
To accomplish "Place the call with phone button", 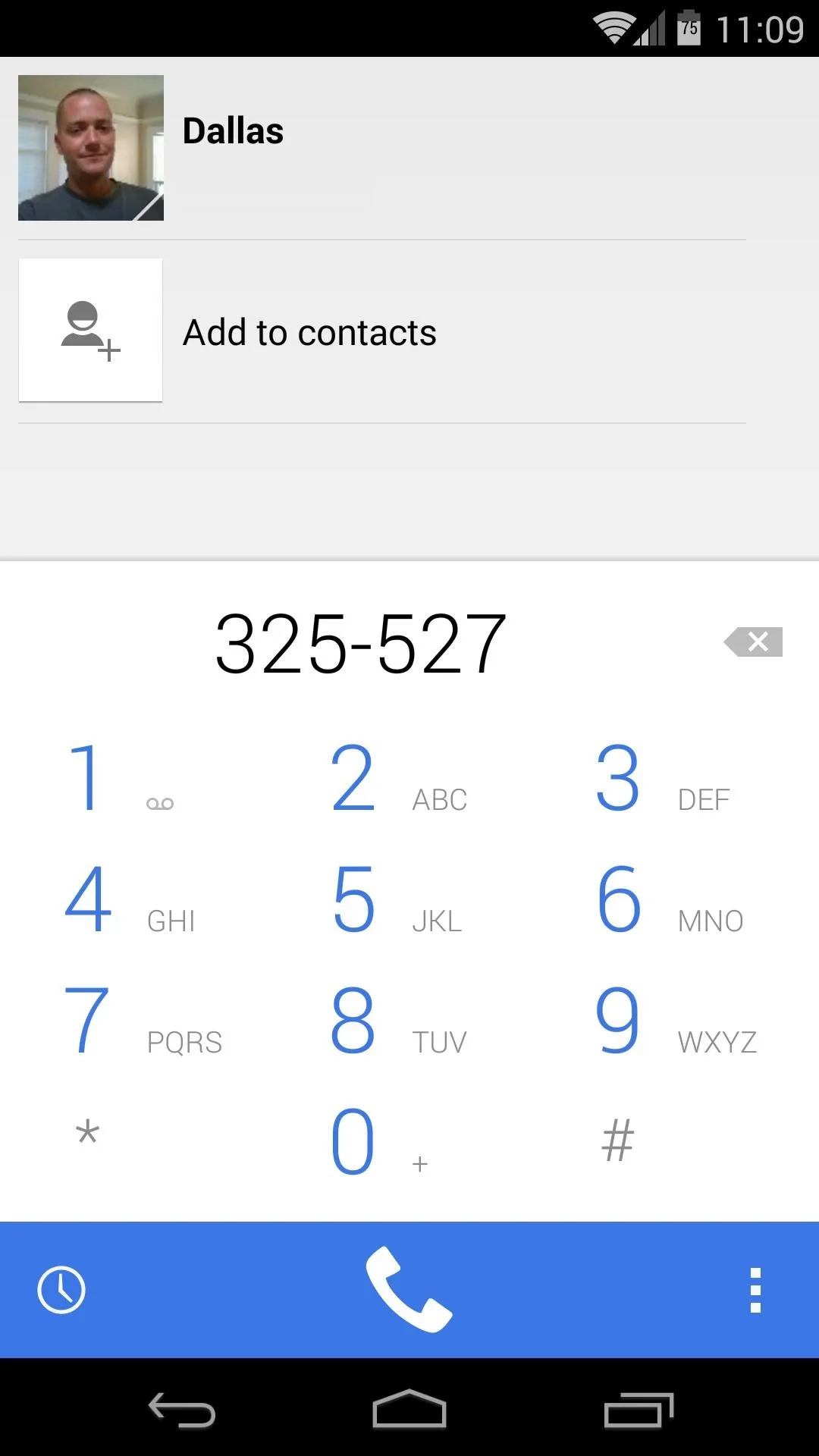I will [409, 1289].
